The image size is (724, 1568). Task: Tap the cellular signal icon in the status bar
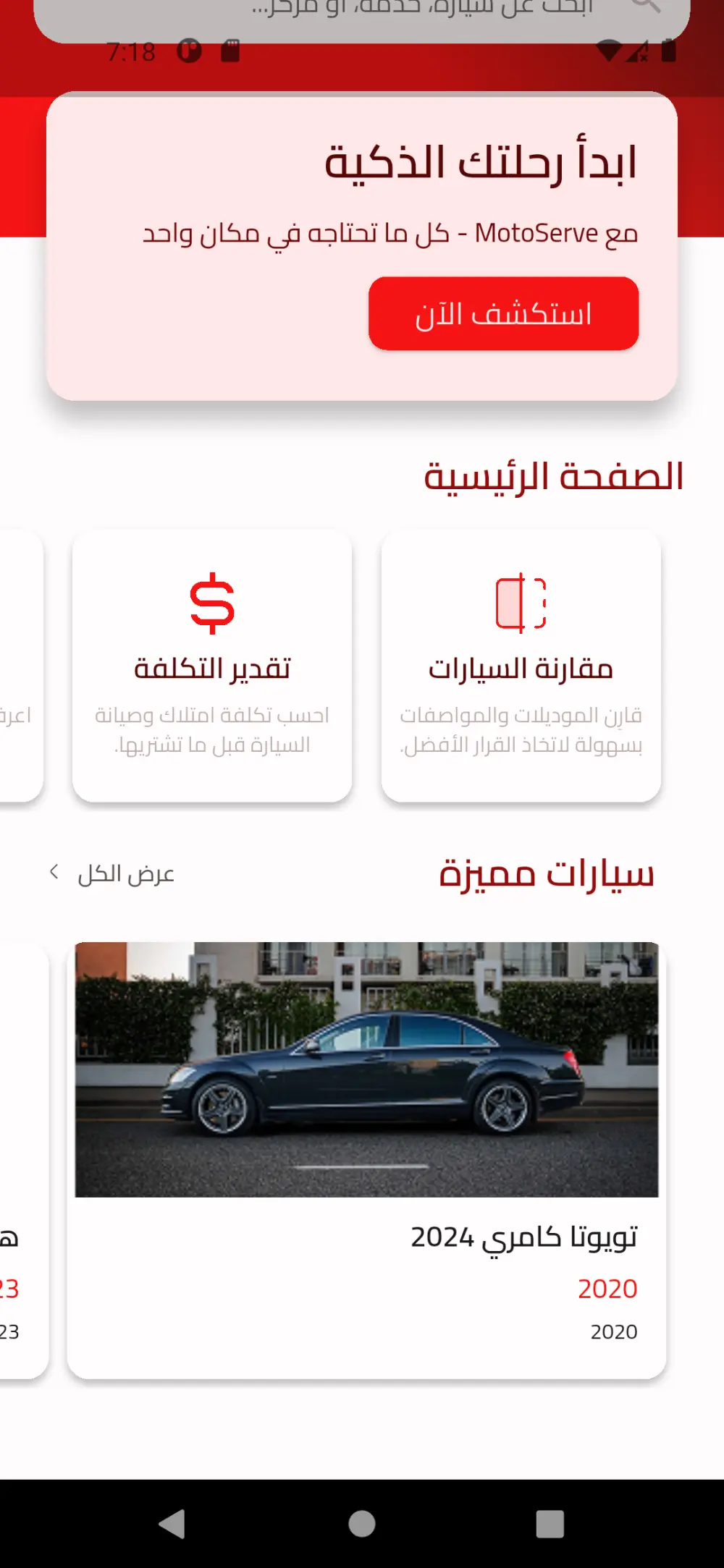click(636, 51)
